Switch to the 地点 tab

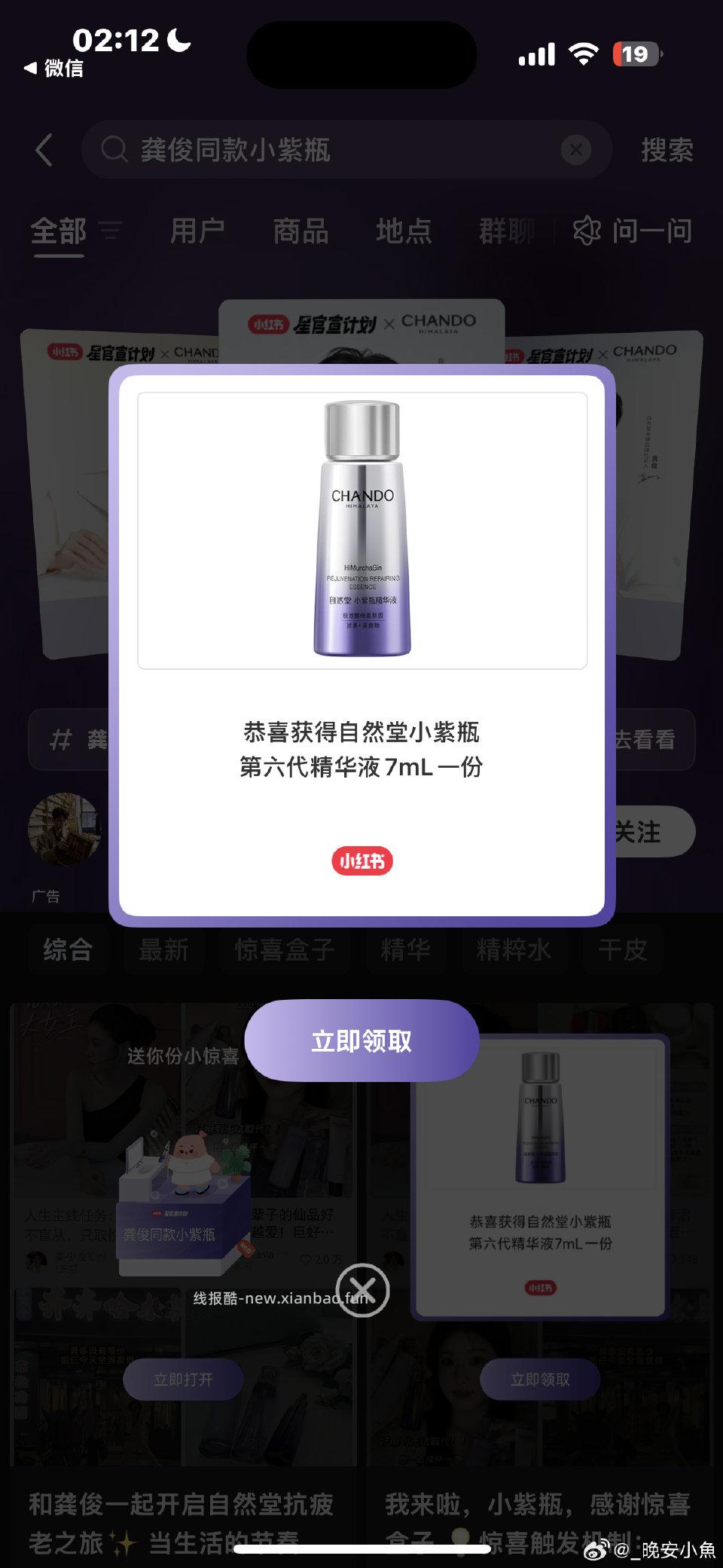click(404, 232)
